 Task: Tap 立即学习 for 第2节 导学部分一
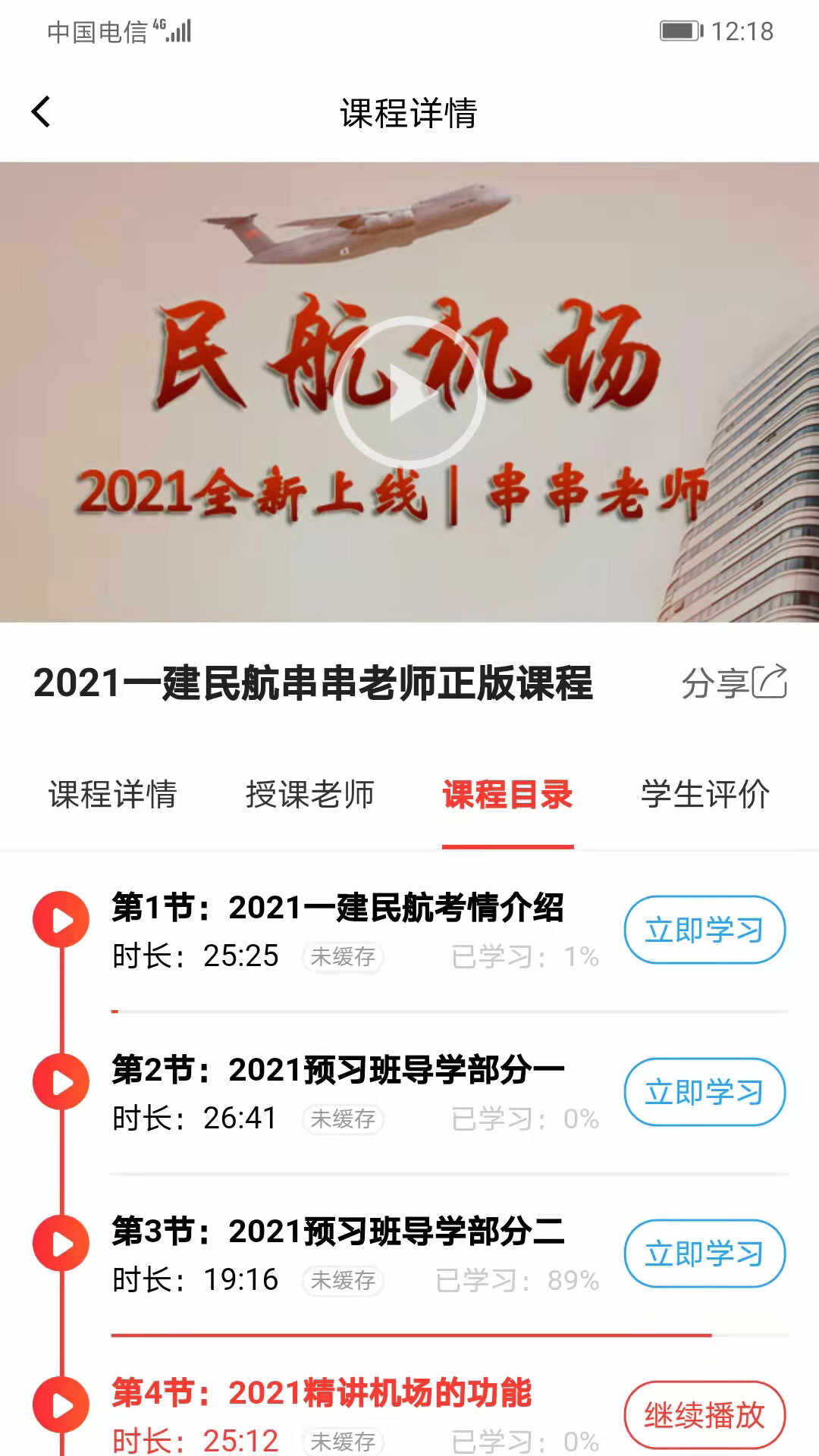point(704,1090)
